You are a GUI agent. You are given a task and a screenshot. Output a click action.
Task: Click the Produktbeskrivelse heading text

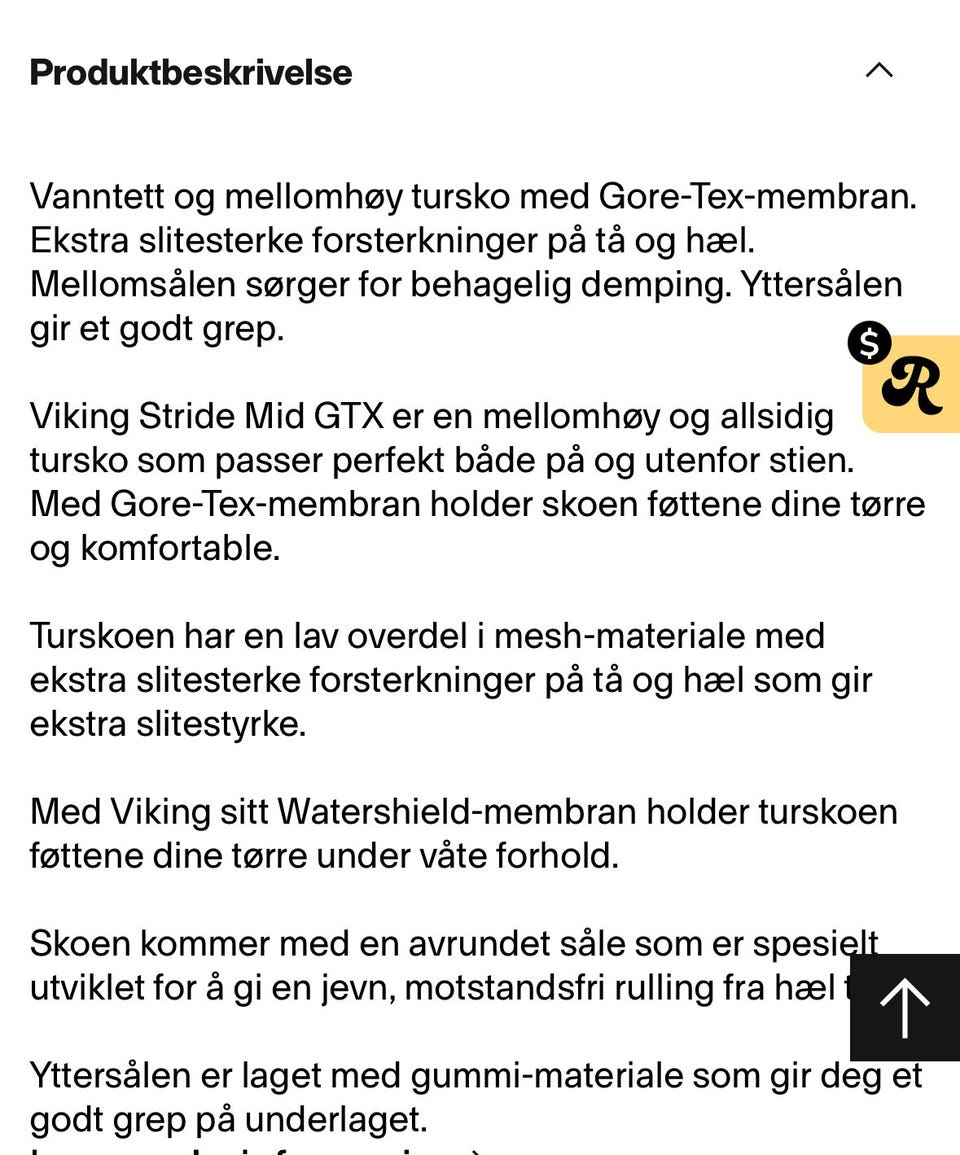tap(190, 72)
